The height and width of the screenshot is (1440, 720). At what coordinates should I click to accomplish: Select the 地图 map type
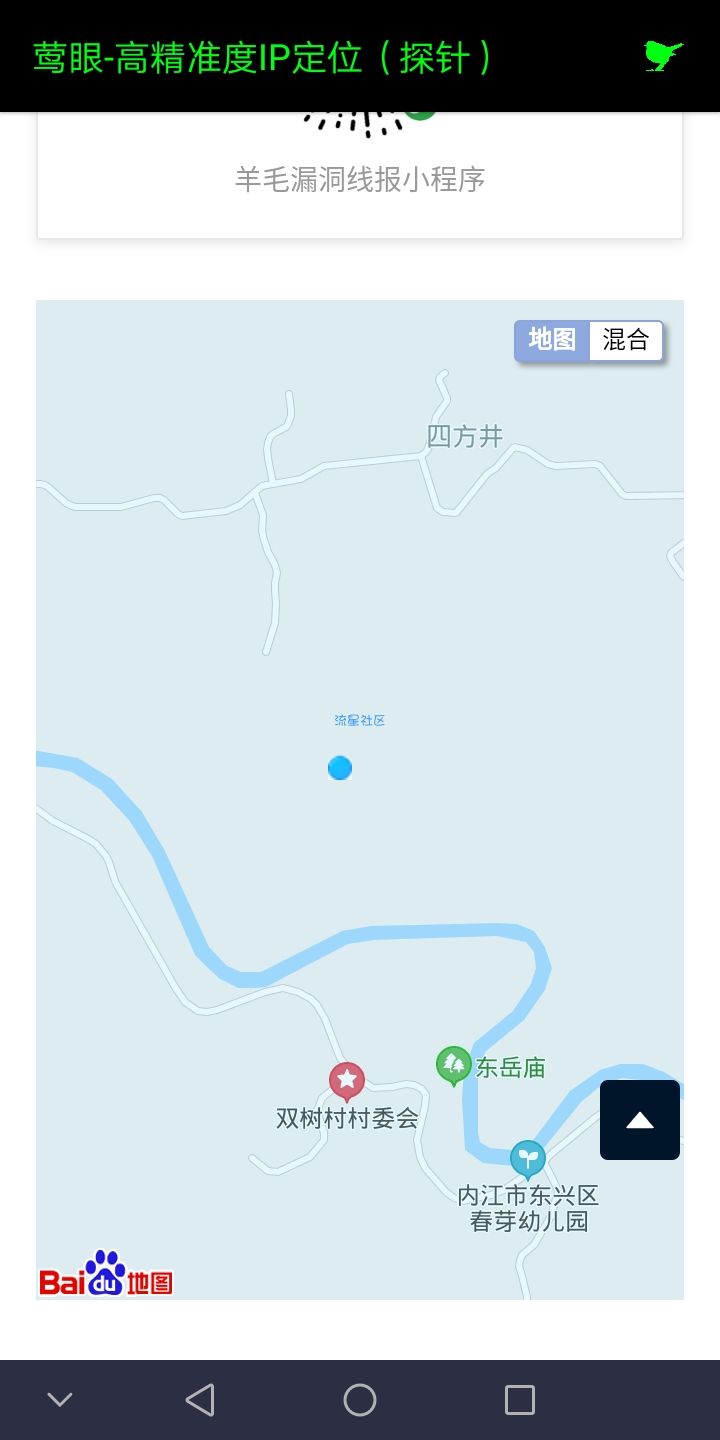pos(552,340)
